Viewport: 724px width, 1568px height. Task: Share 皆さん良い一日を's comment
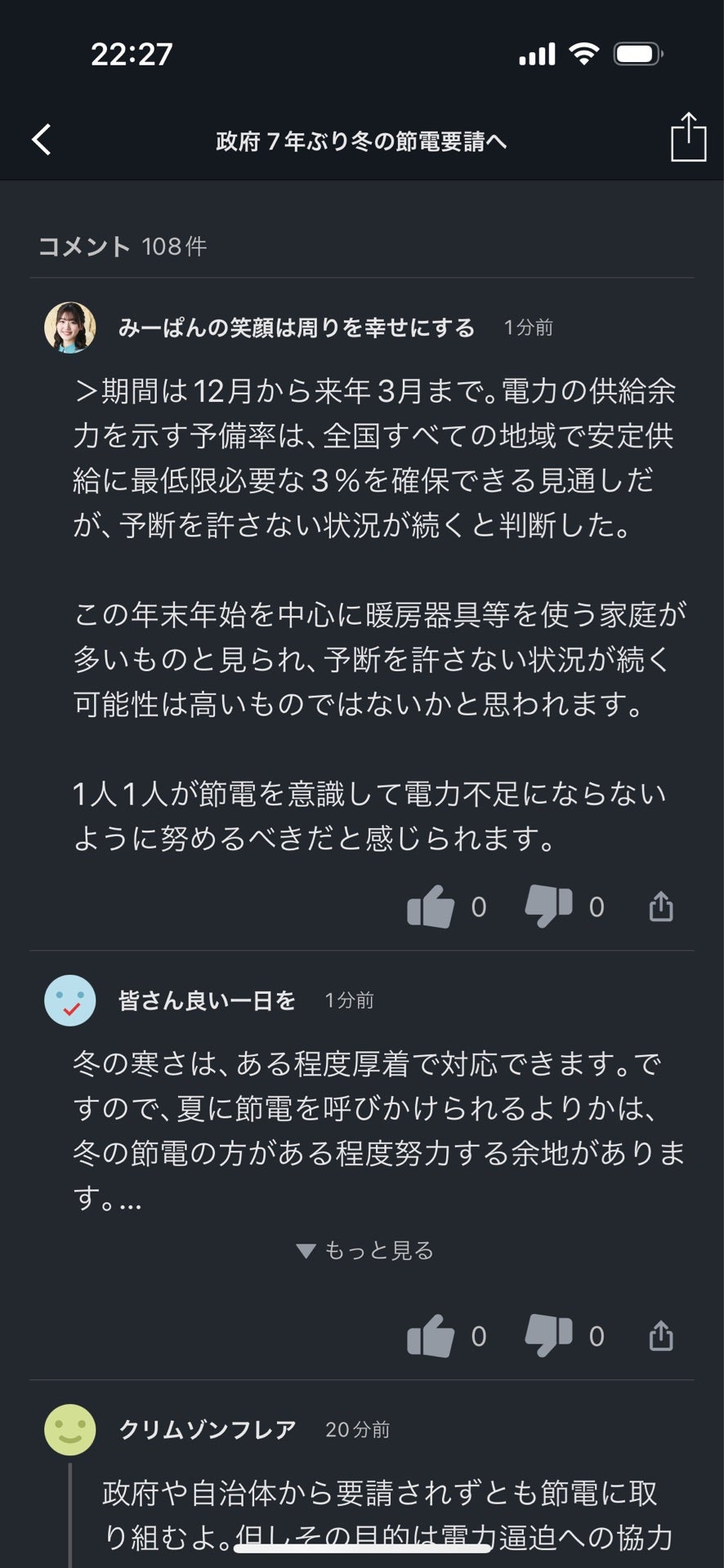660,1336
